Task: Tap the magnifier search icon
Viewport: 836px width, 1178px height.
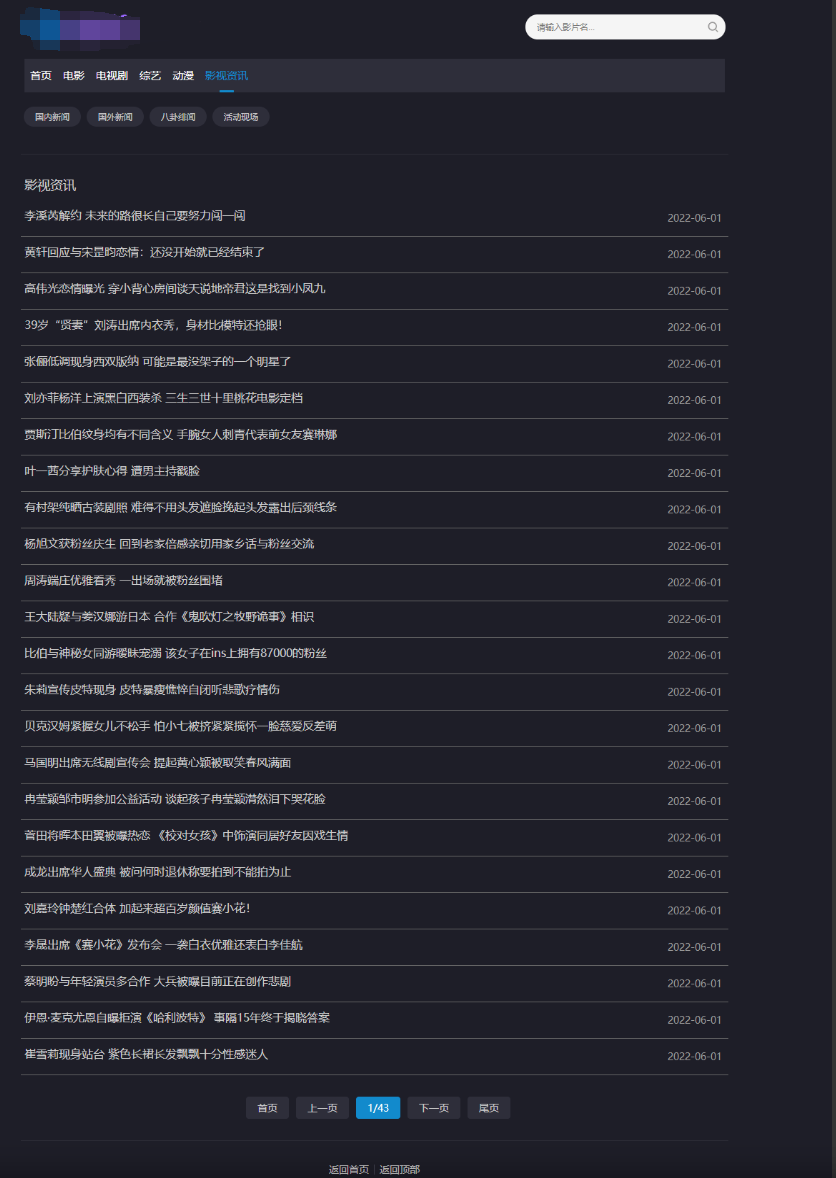Action: click(712, 27)
